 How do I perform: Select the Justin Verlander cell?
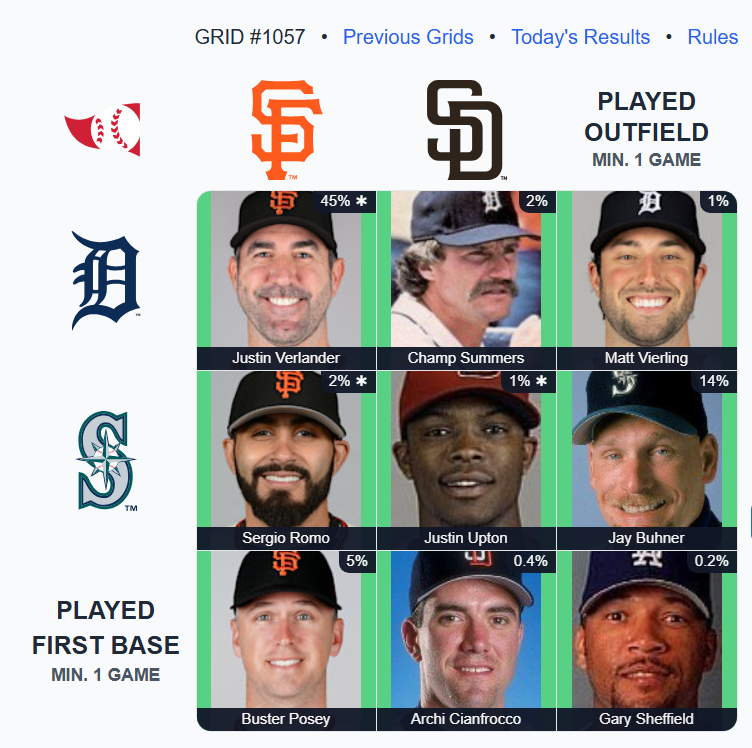pyautogui.click(x=286, y=280)
